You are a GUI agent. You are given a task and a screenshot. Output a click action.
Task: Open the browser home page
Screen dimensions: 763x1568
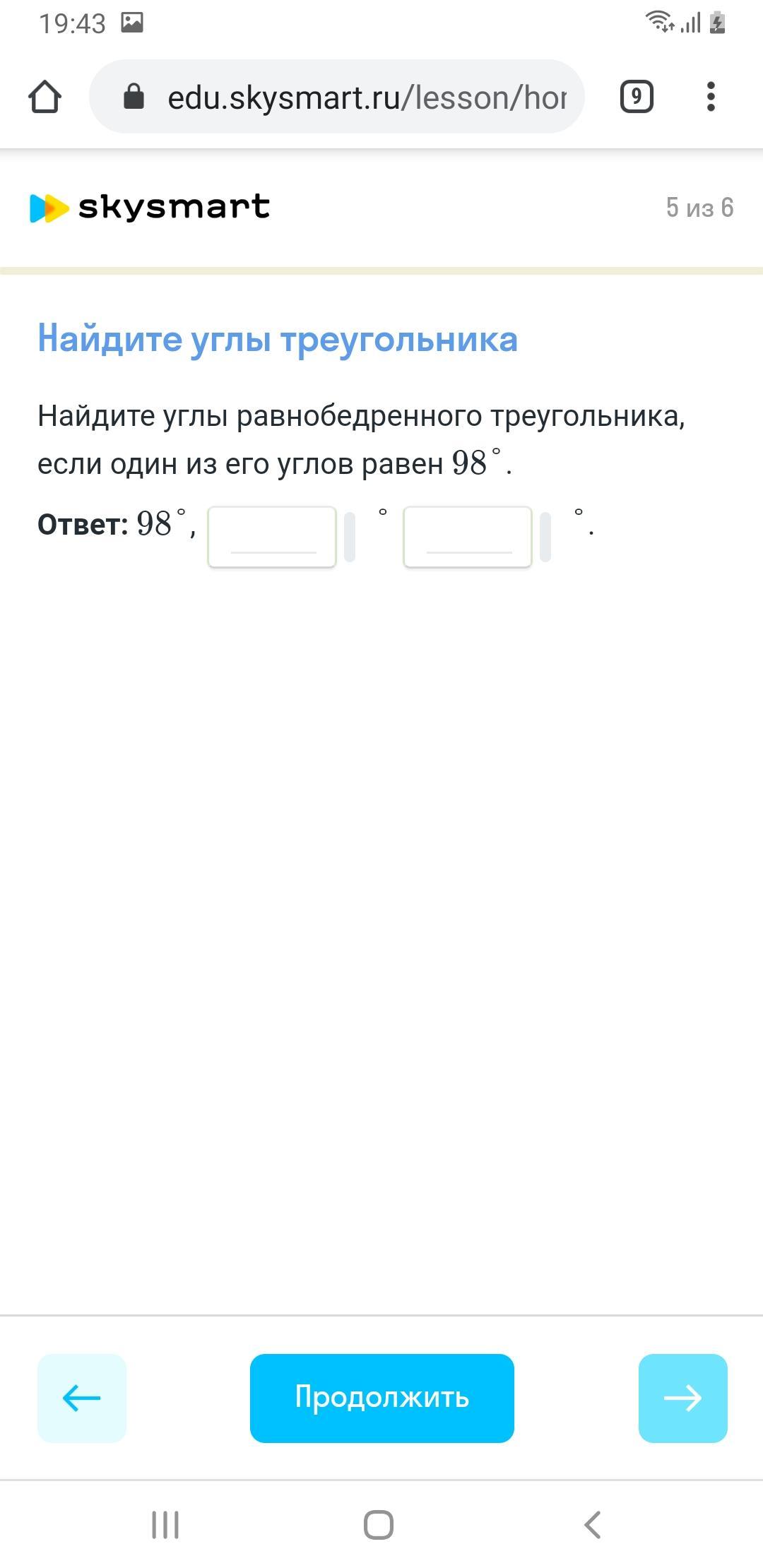(x=45, y=97)
